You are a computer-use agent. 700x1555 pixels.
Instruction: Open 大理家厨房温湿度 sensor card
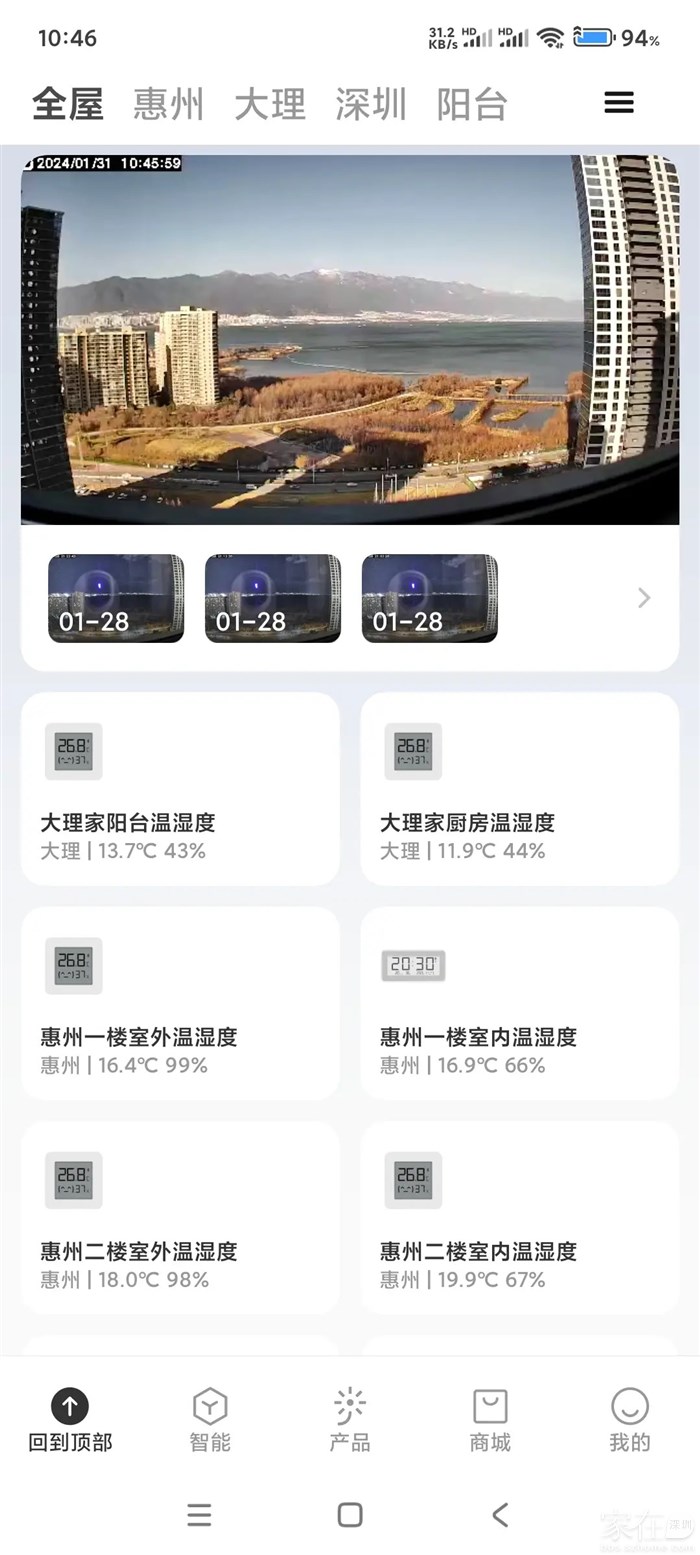click(x=519, y=789)
